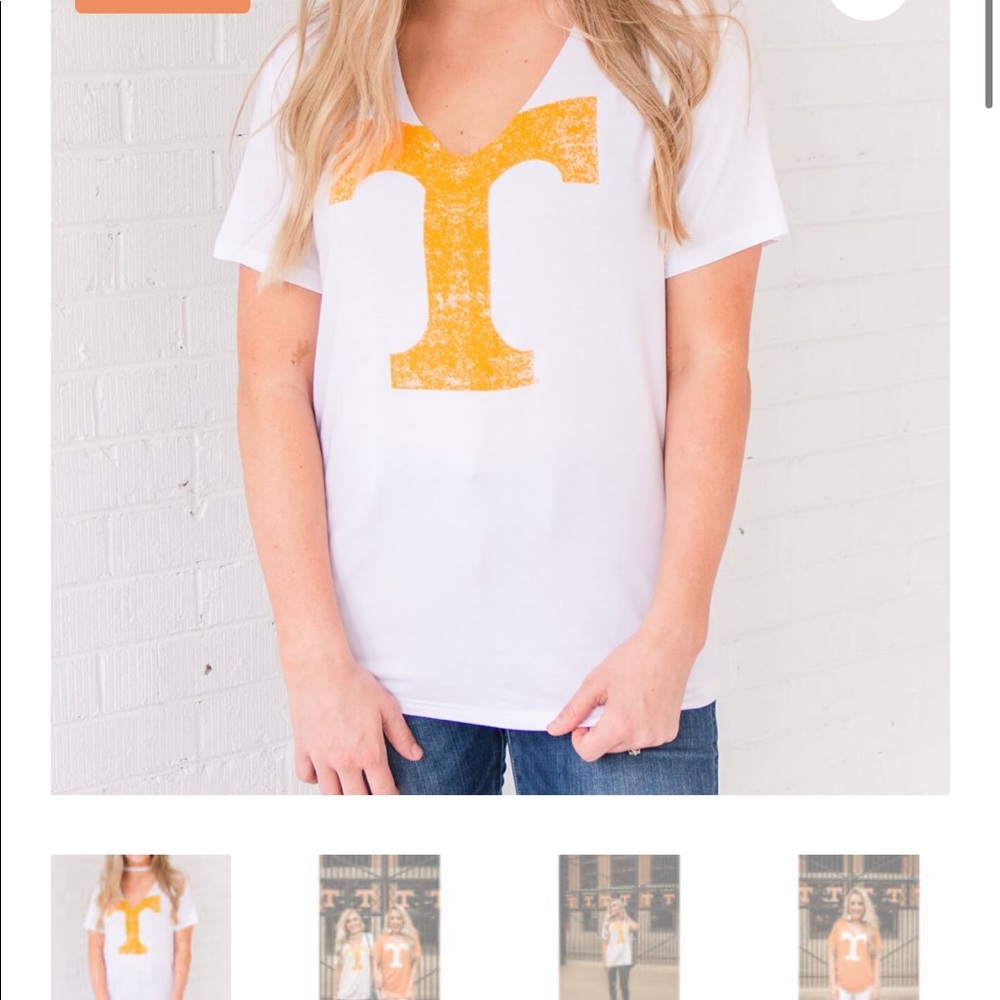View the thumbnail with two women together
This screenshot has width=1000, height=1000.
click(379, 926)
